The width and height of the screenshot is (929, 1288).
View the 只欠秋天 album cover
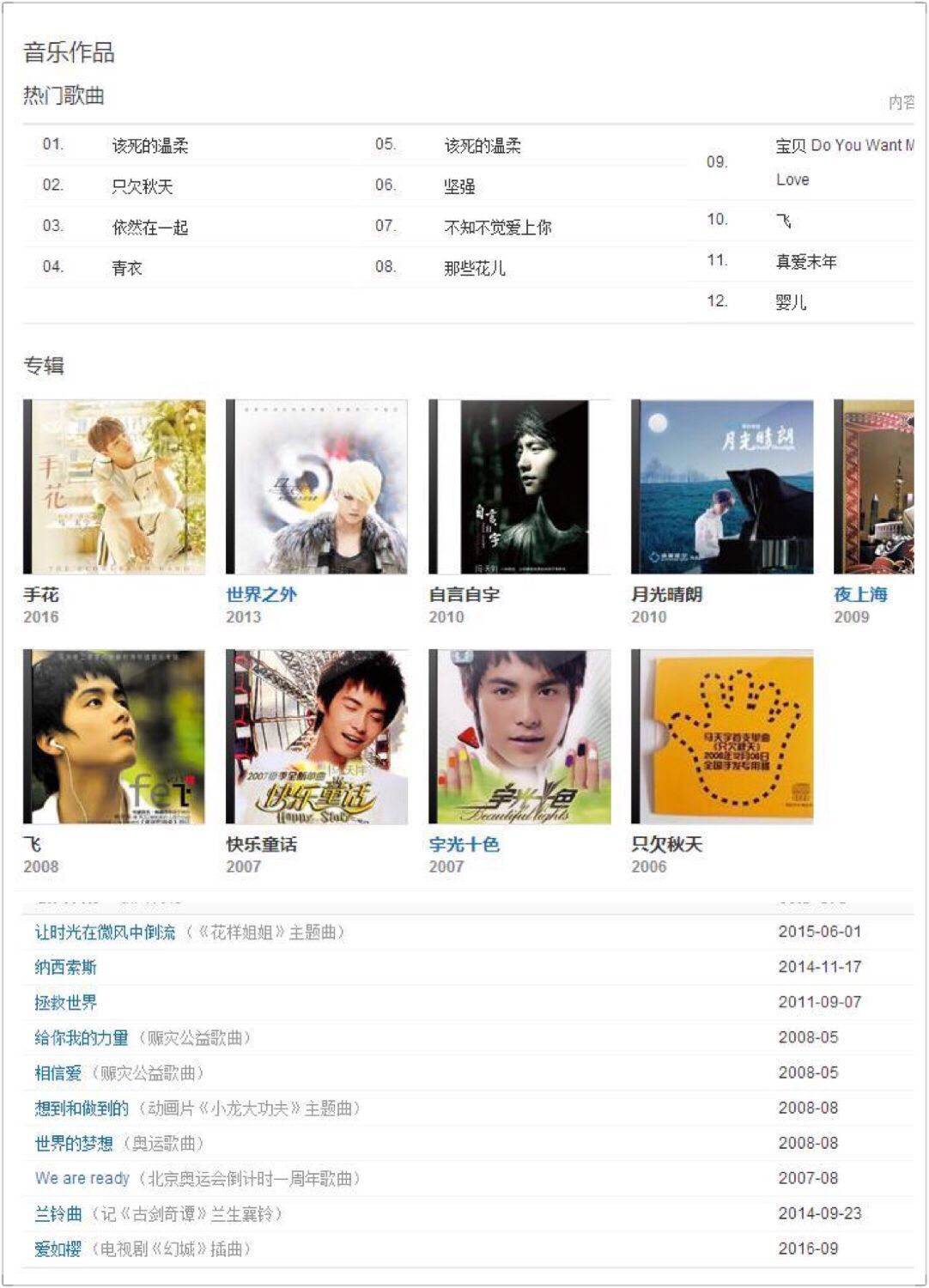pyautogui.click(x=722, y=737)
